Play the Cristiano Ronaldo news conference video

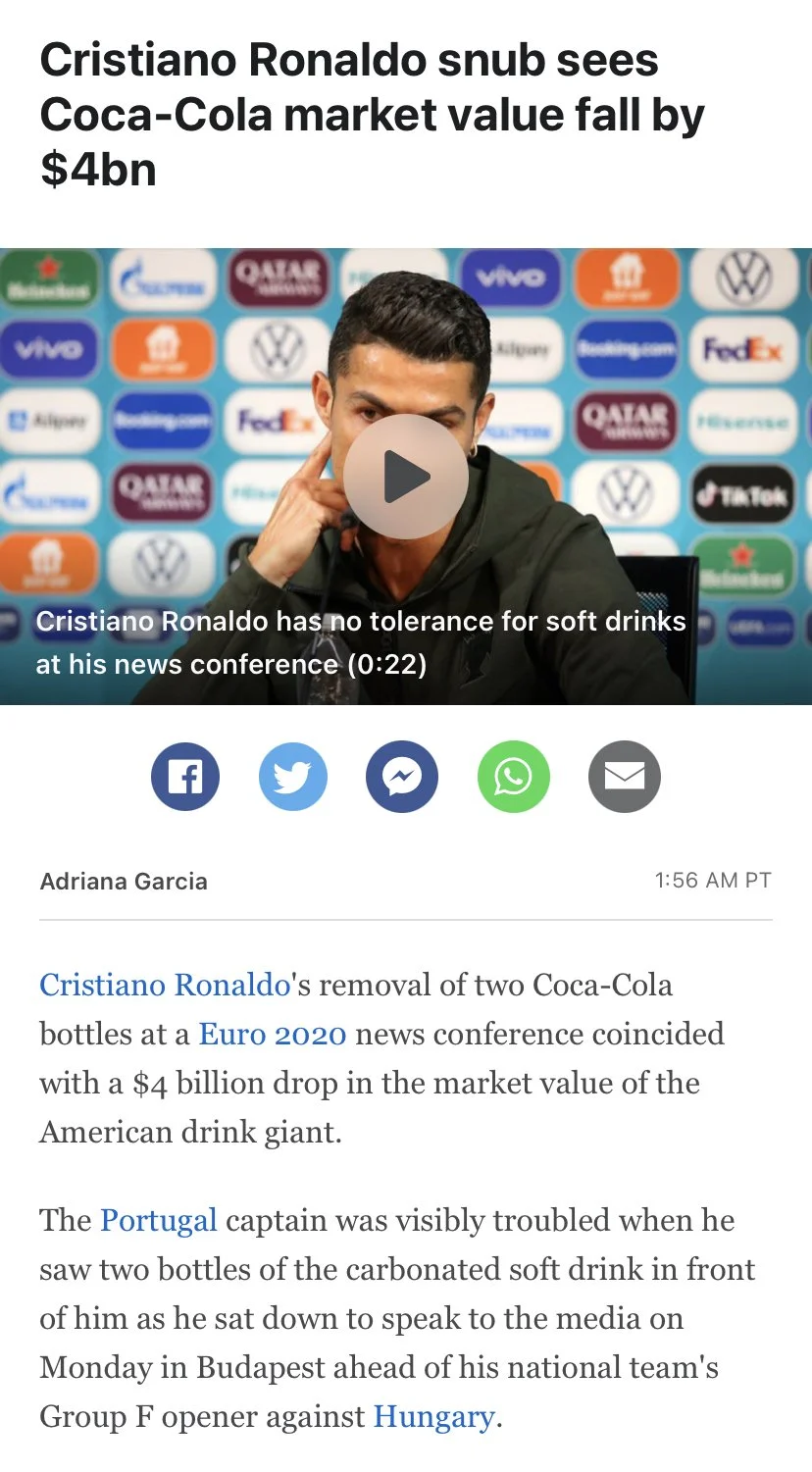tap(405, 477)
